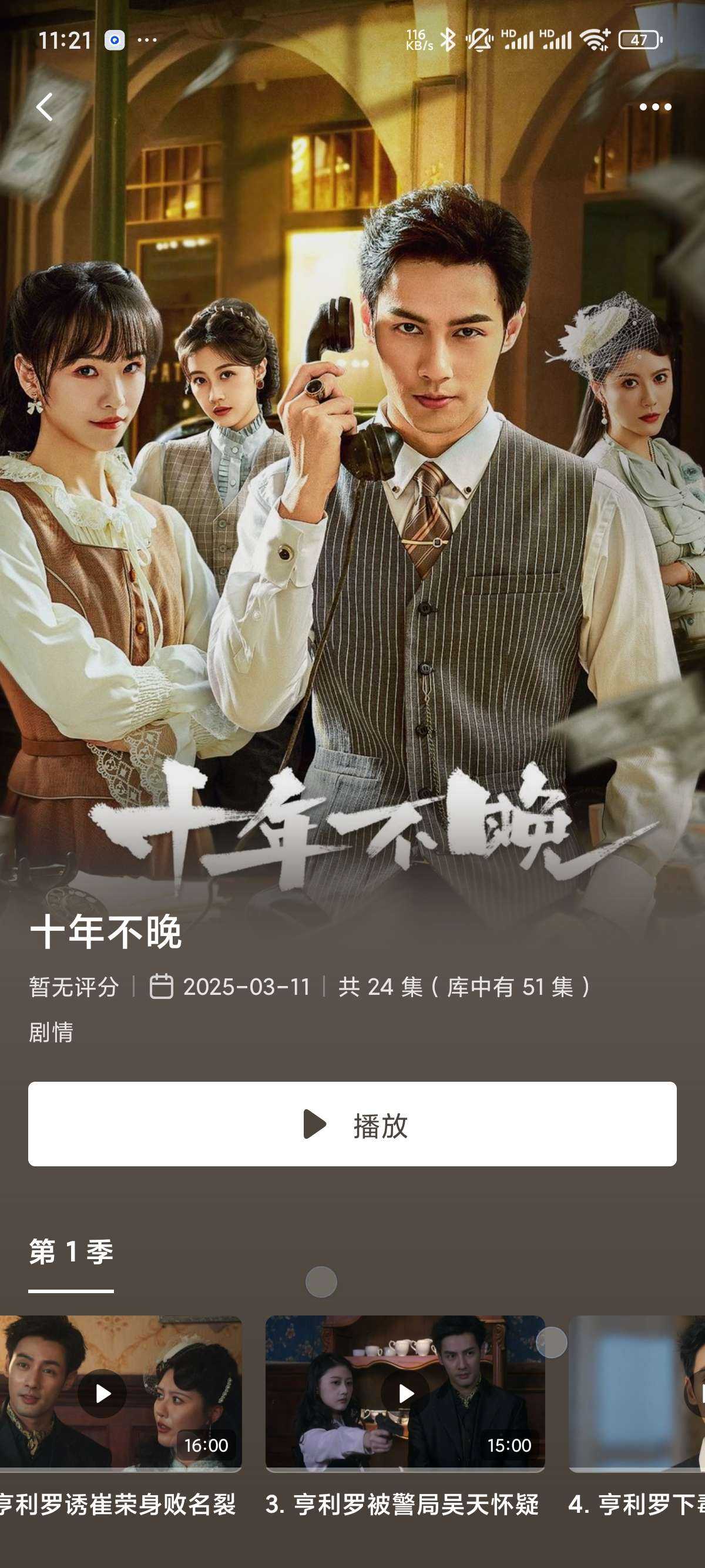
Task: Select the 第 1 季 season tab
Action: [x=71, y=1252]
